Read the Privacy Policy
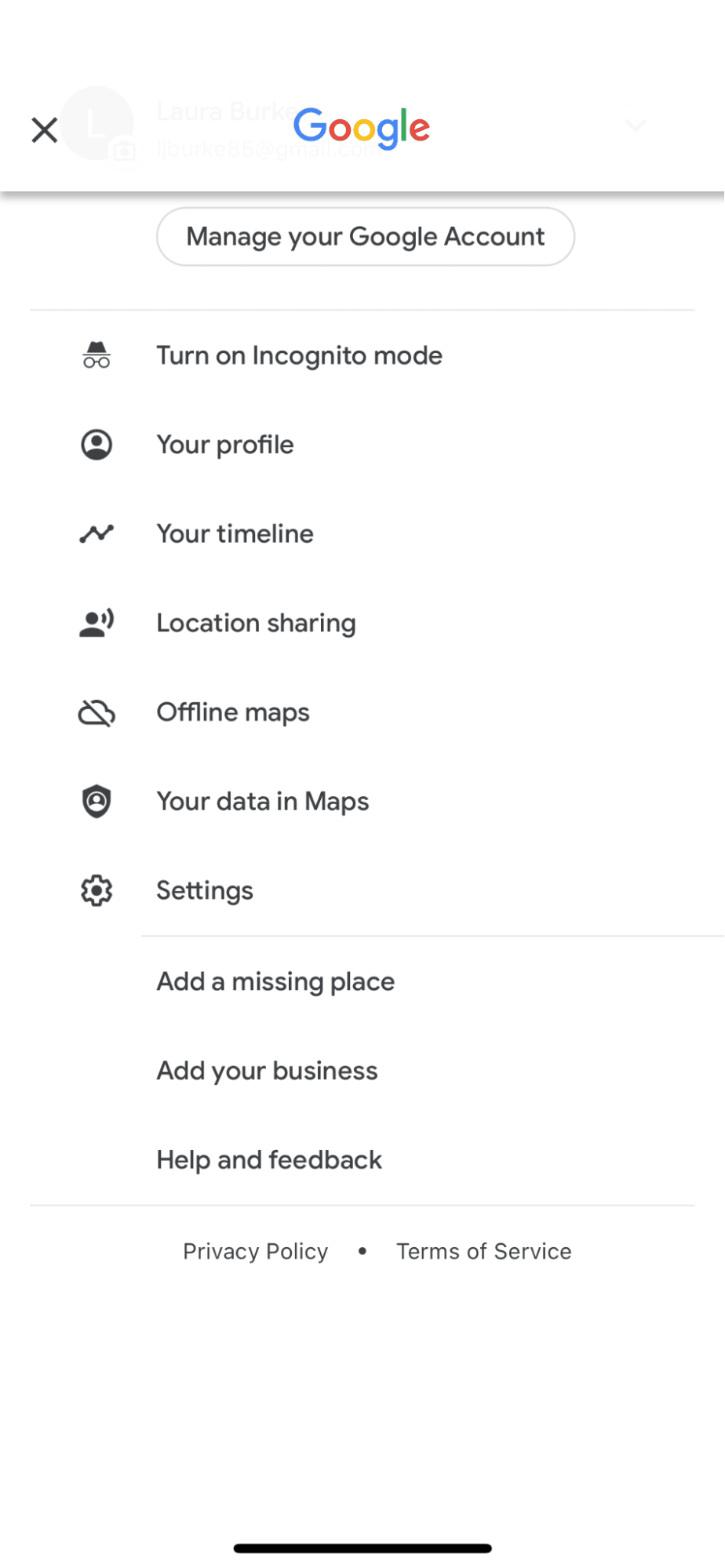725x1568 pixels. click(x=256, y=1252)
